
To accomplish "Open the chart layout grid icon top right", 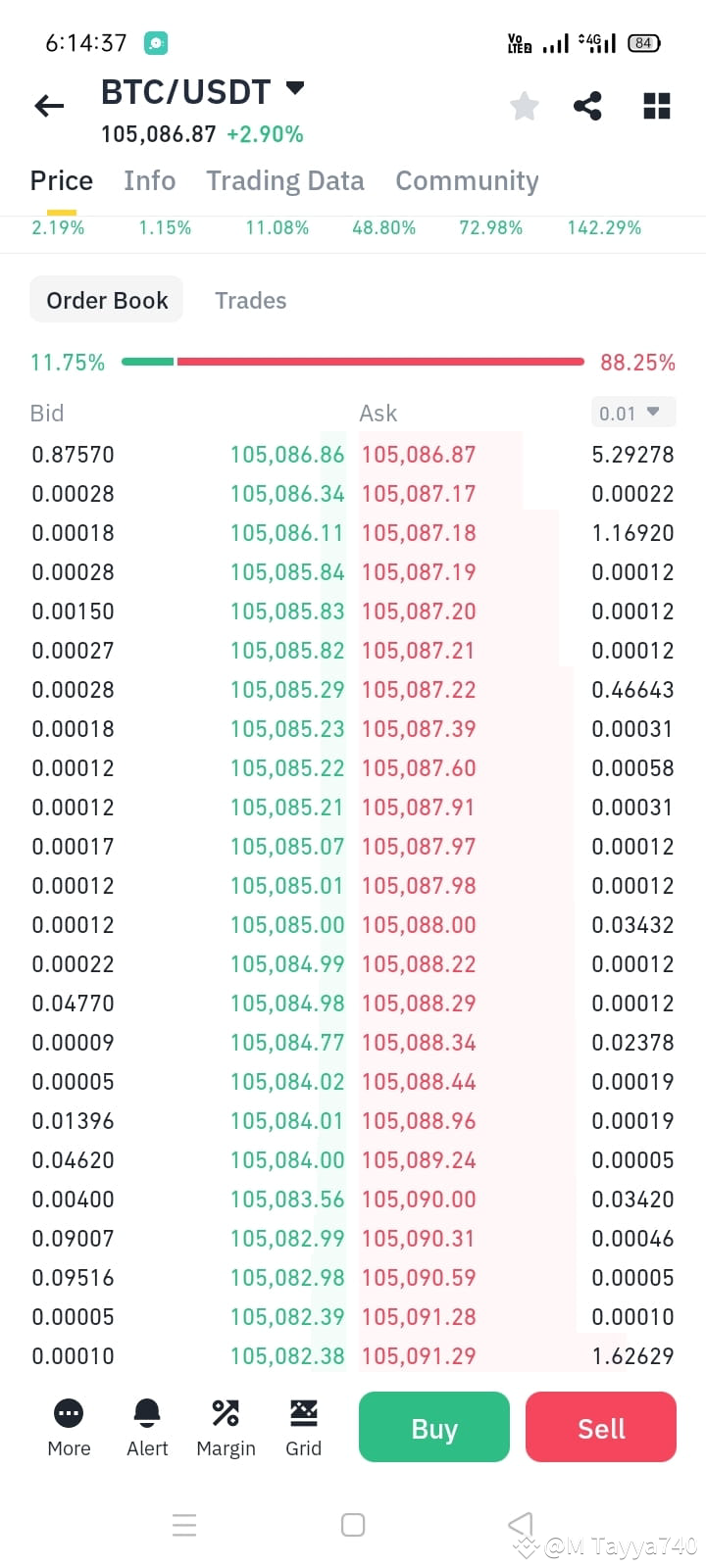I will pos(656,106).
